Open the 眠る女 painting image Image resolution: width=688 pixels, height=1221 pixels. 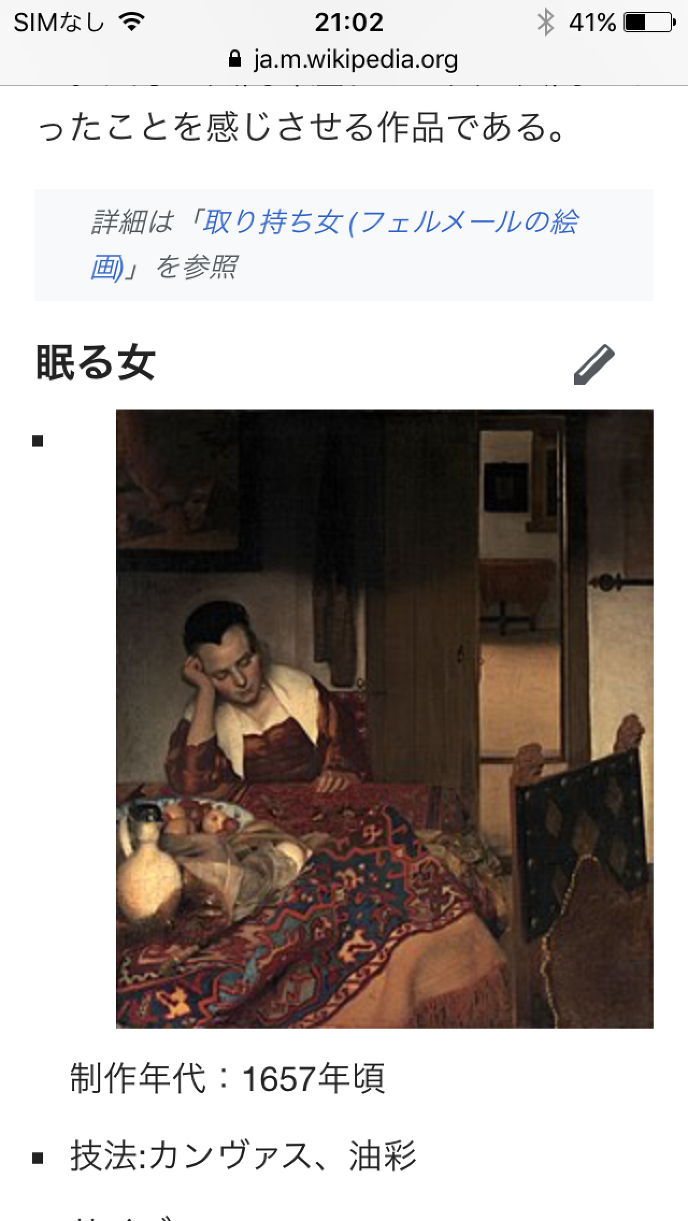(x=384, y=718)
